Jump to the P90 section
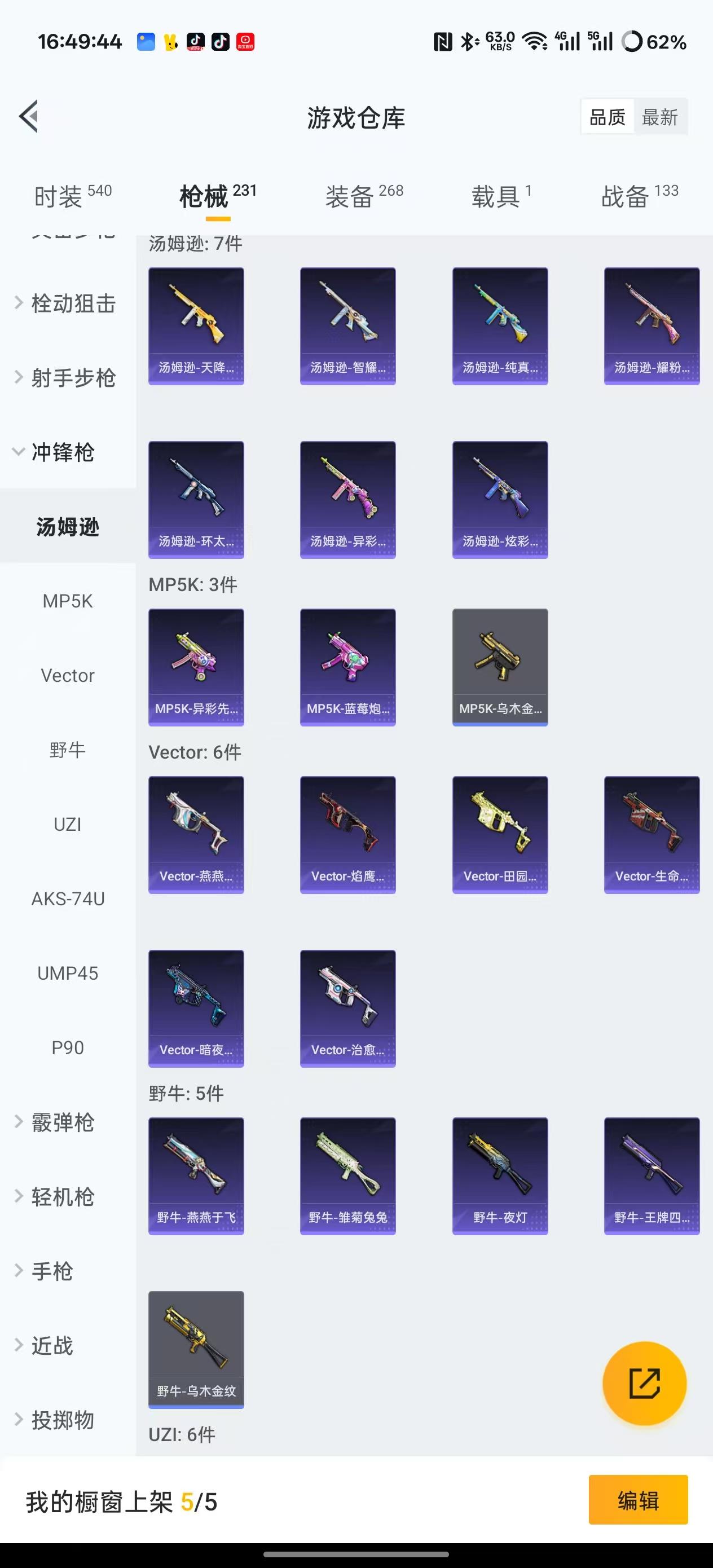Screen dimensions: 713x1568 click(68, 1048)
